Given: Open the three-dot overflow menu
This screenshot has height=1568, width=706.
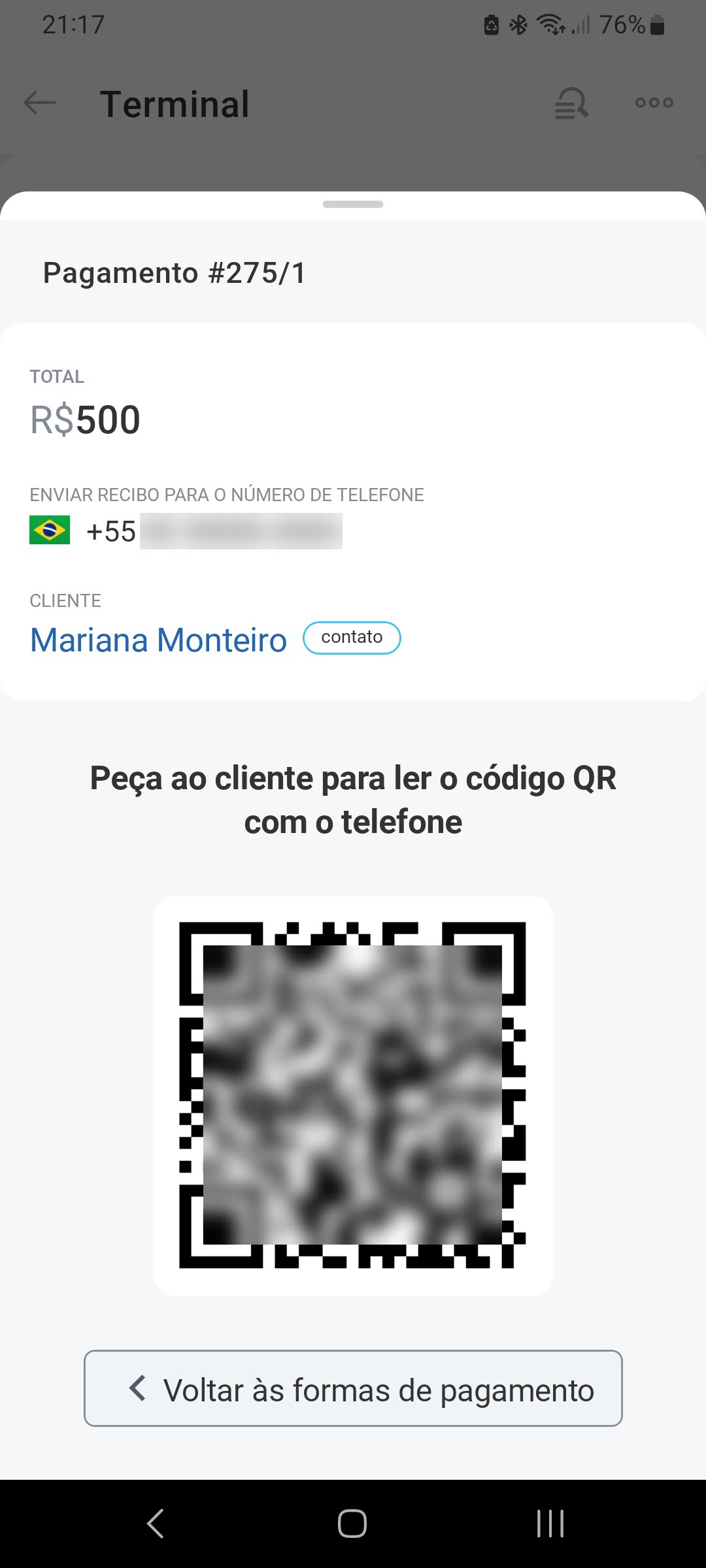Looking at the screenshot, I should tap(654, 103).
